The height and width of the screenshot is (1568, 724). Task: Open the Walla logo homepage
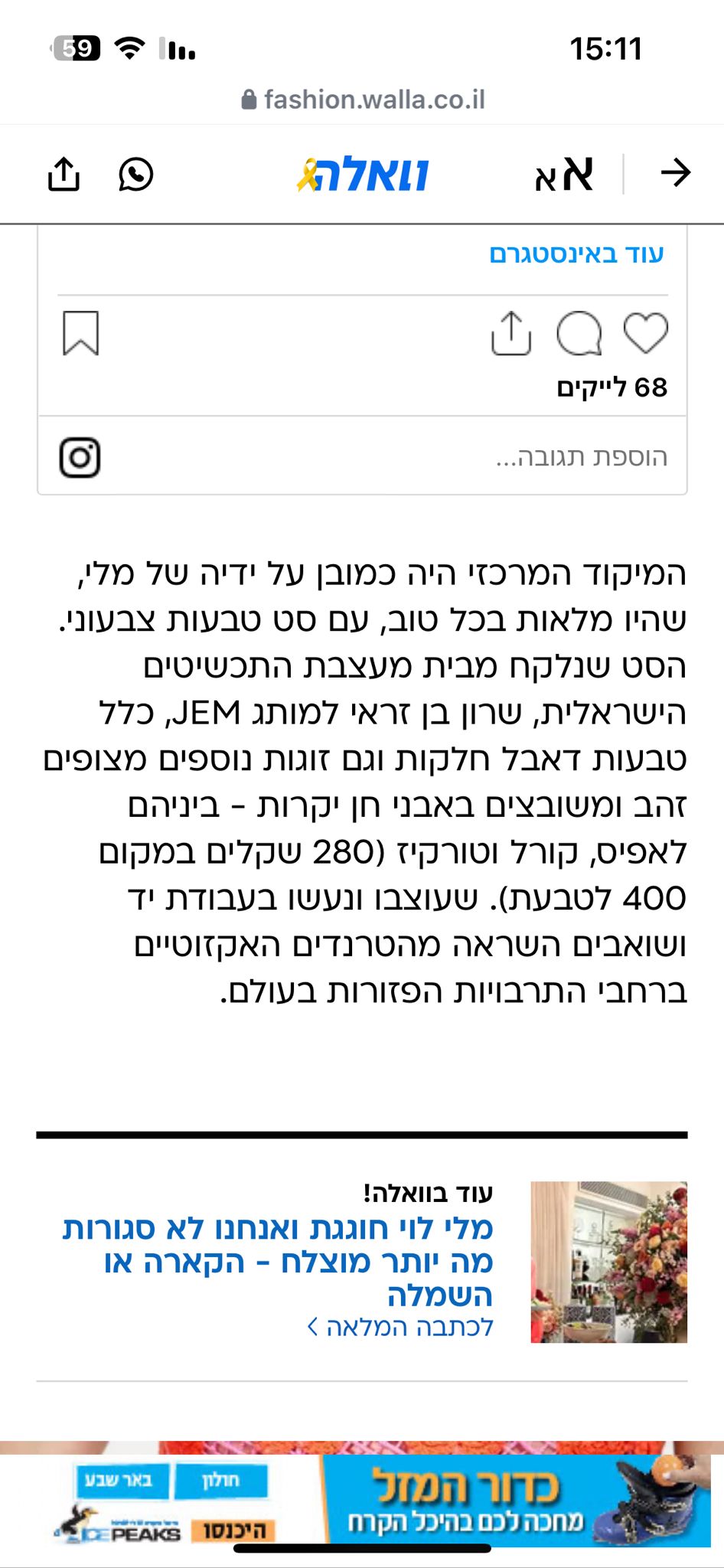[363, 175]
